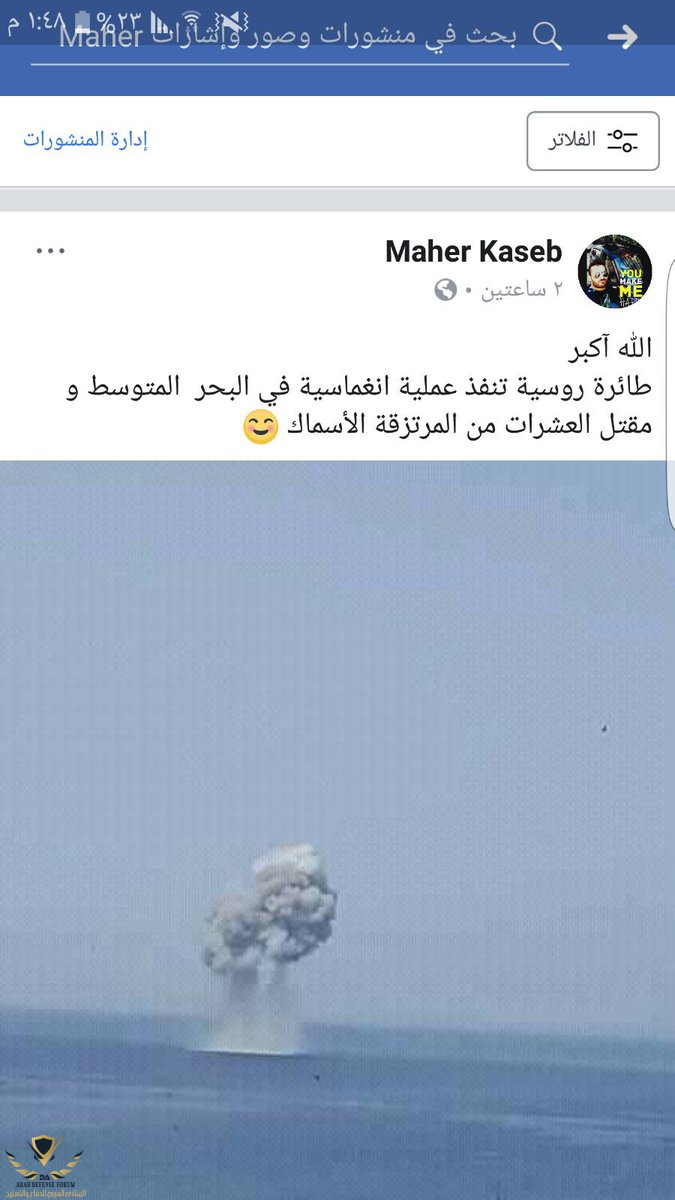Tap the back arrow in the search bar
675x1200 pixels.
[622, 38]
